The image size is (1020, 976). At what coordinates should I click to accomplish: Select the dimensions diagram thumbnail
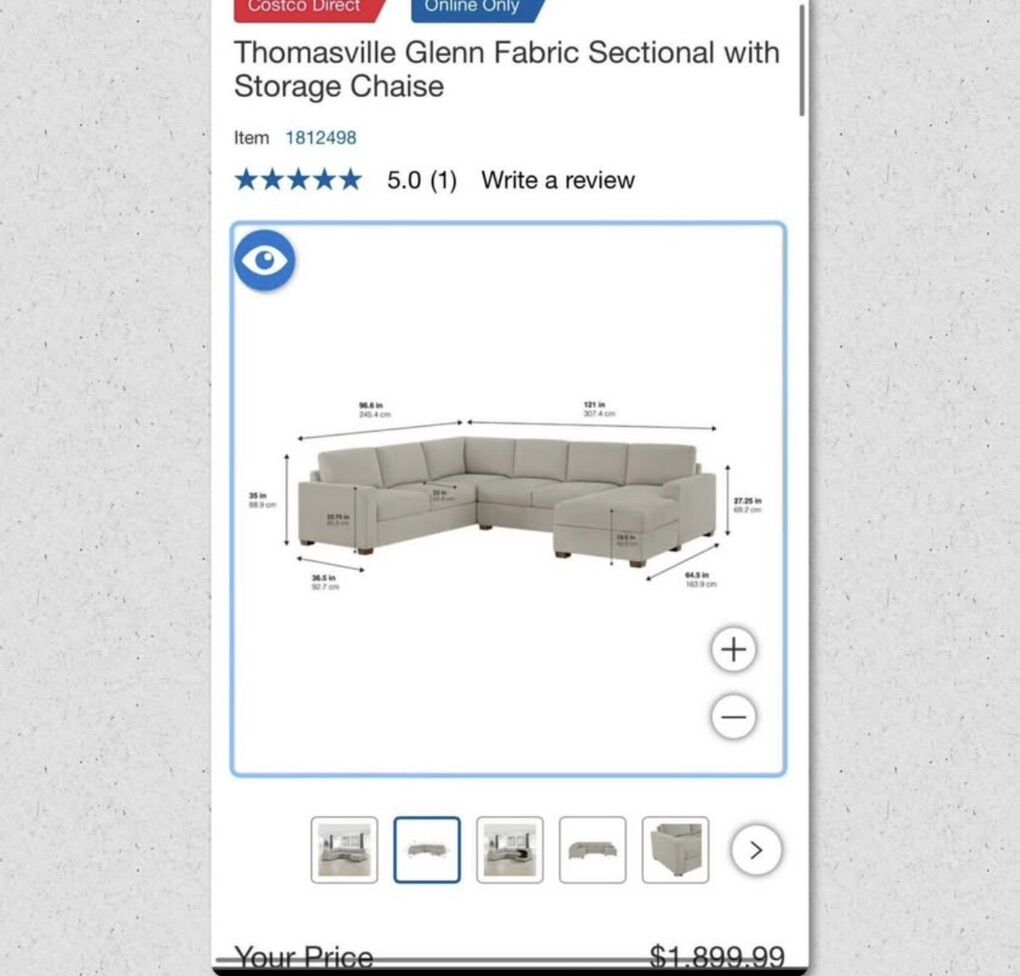[x=427, y=850]
